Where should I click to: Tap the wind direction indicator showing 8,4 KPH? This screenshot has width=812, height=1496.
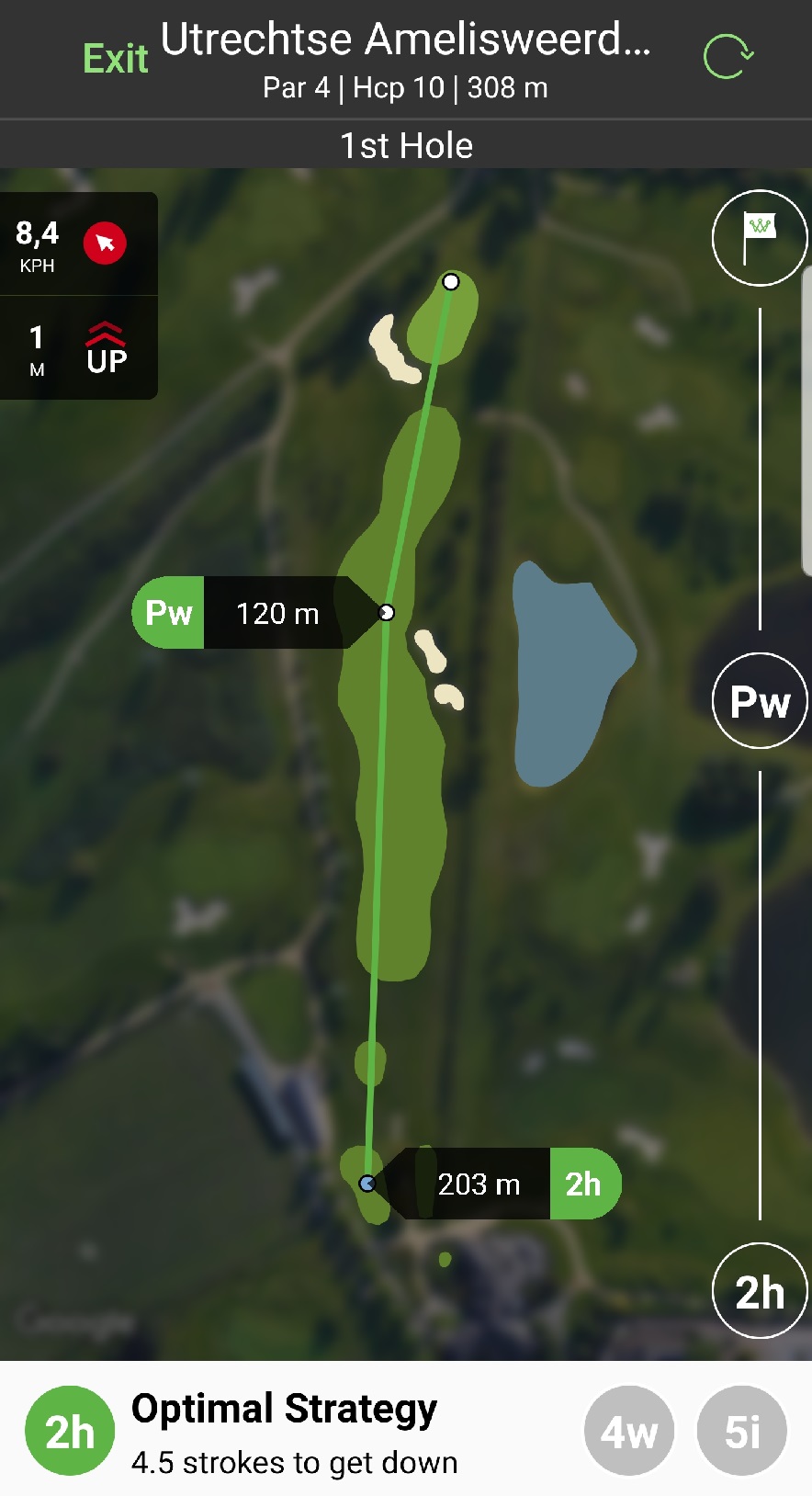[x=80, y=244]
